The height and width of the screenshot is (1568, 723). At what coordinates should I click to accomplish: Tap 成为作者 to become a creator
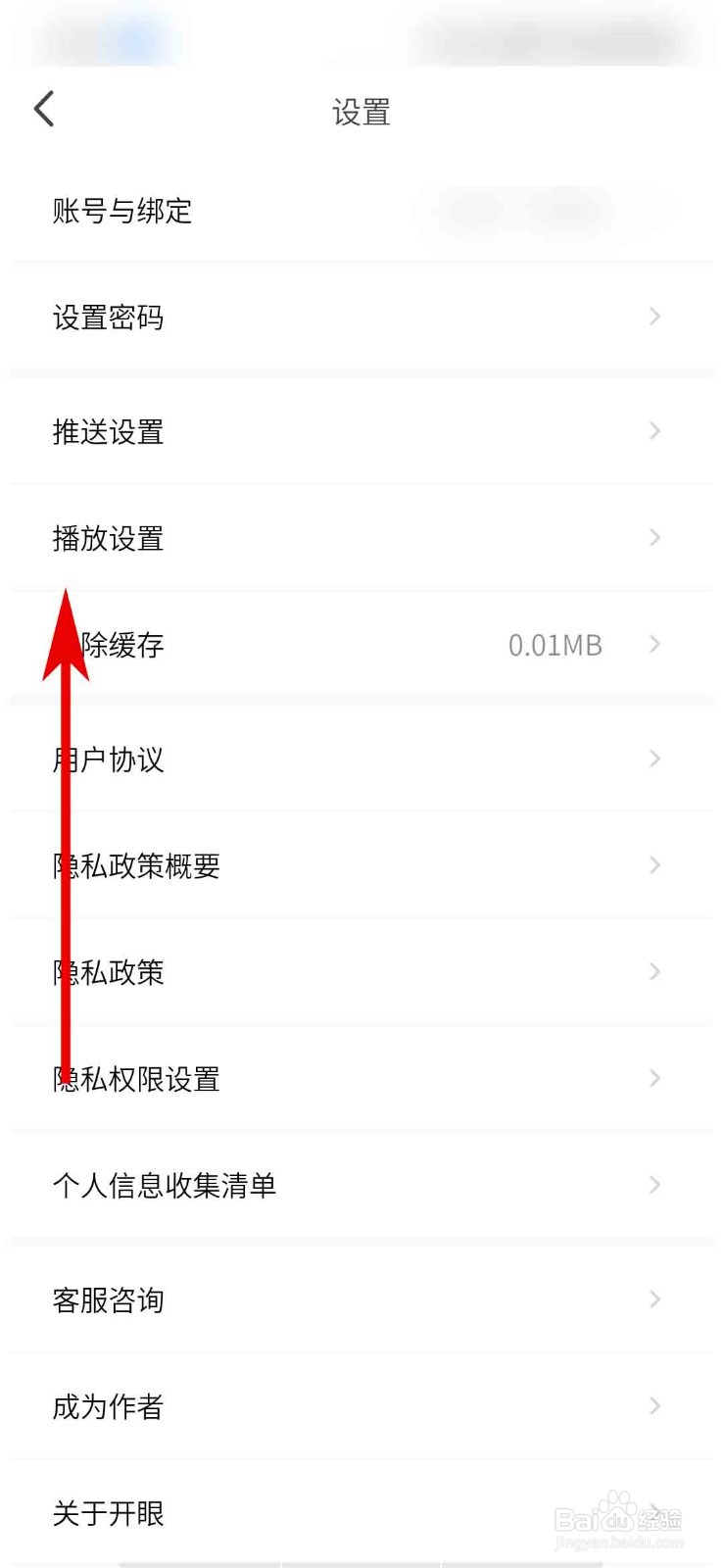coord(109,1407)
